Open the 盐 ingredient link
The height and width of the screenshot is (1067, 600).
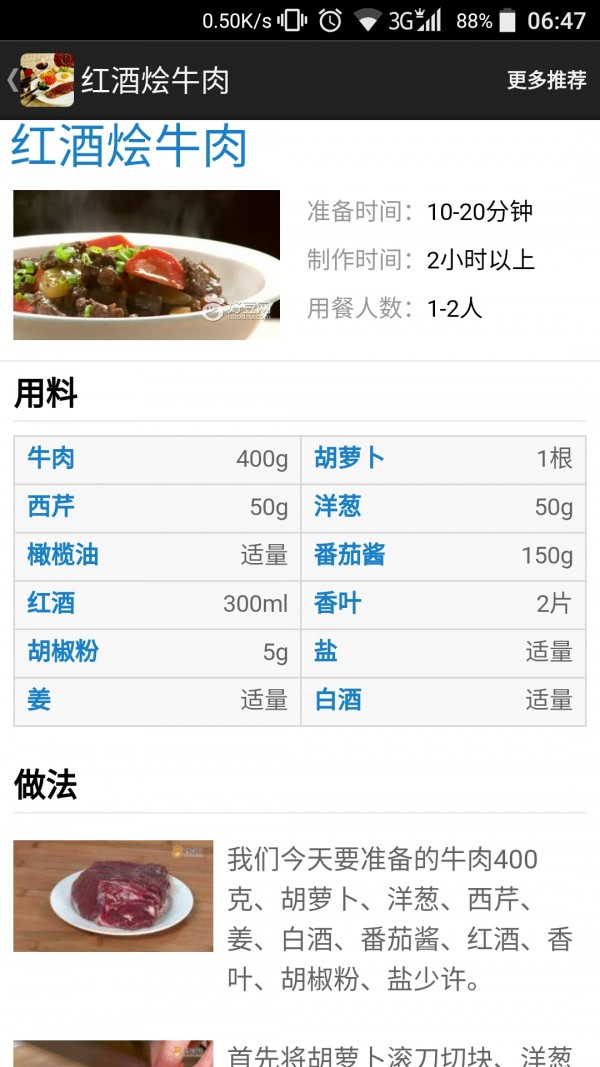coord(326,652)
